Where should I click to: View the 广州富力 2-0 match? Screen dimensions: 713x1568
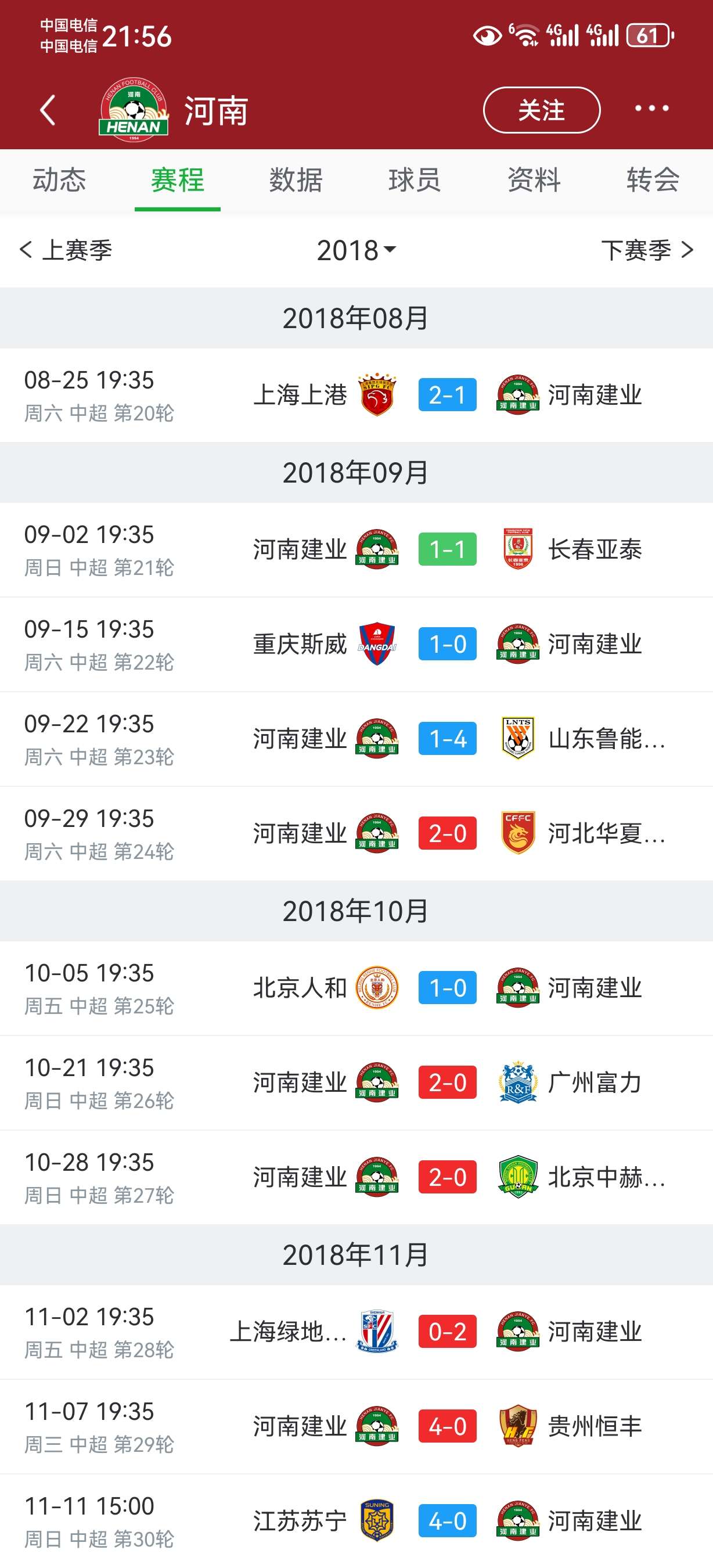coord(356,1083)
